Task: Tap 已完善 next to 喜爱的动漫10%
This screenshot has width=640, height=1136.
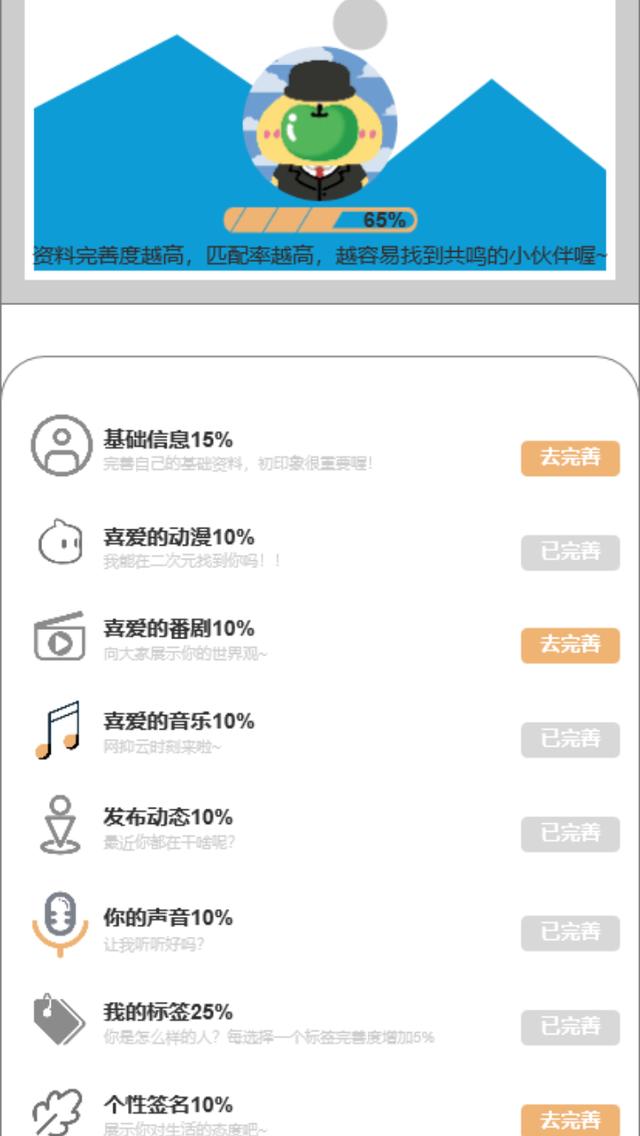Action: click(570, 552)
